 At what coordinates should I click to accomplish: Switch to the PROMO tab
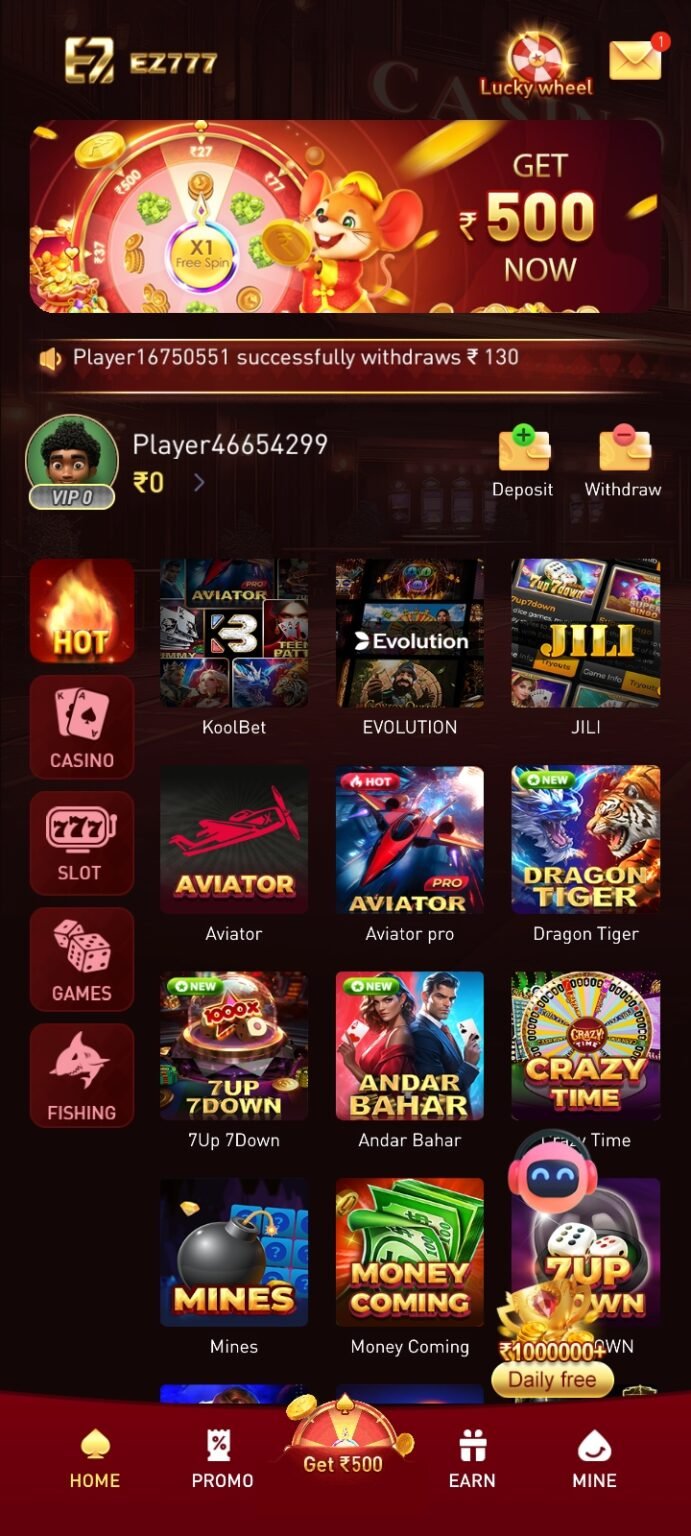point(222,1459)
